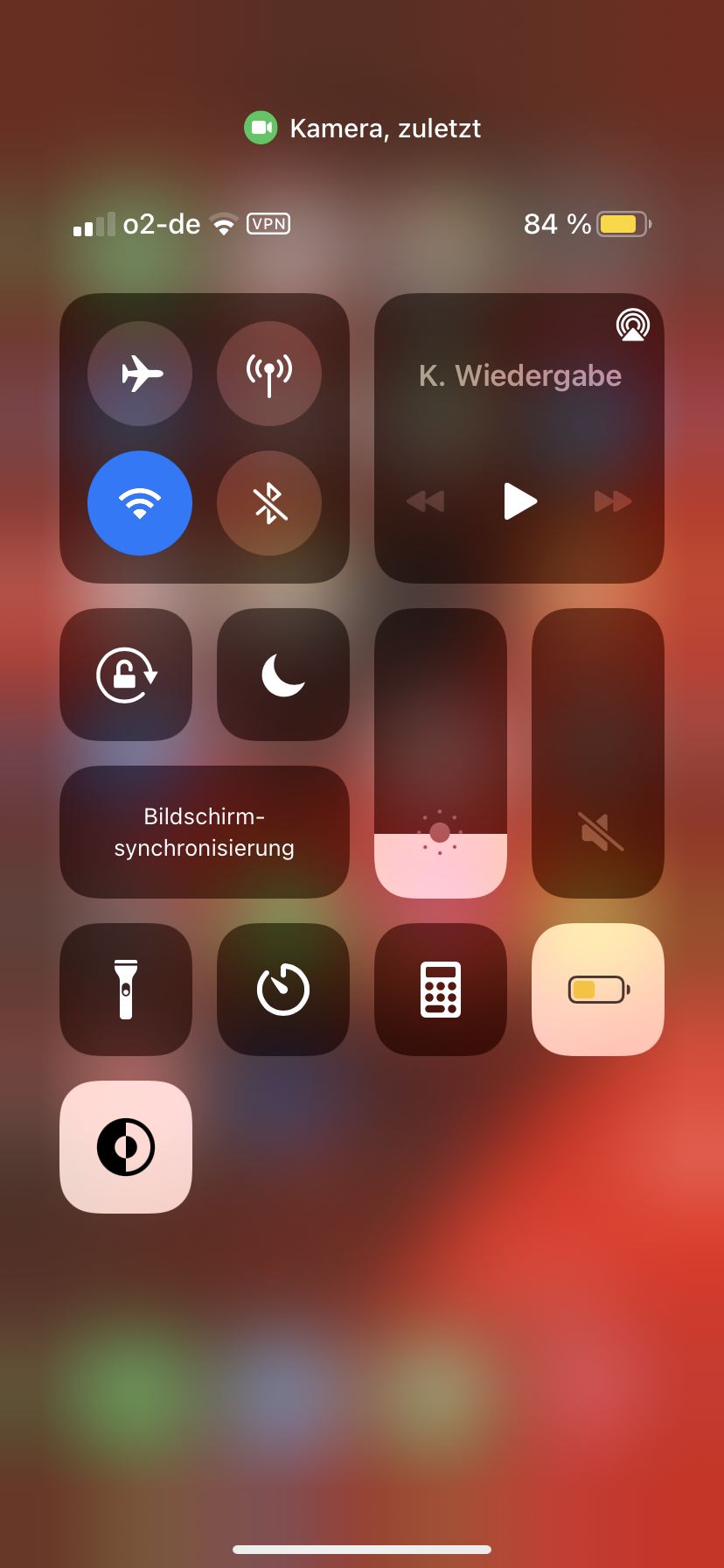Viewport: 724px width, 1568px height.
Task: Enable Do Not Disturb moon
Action: 283,675
